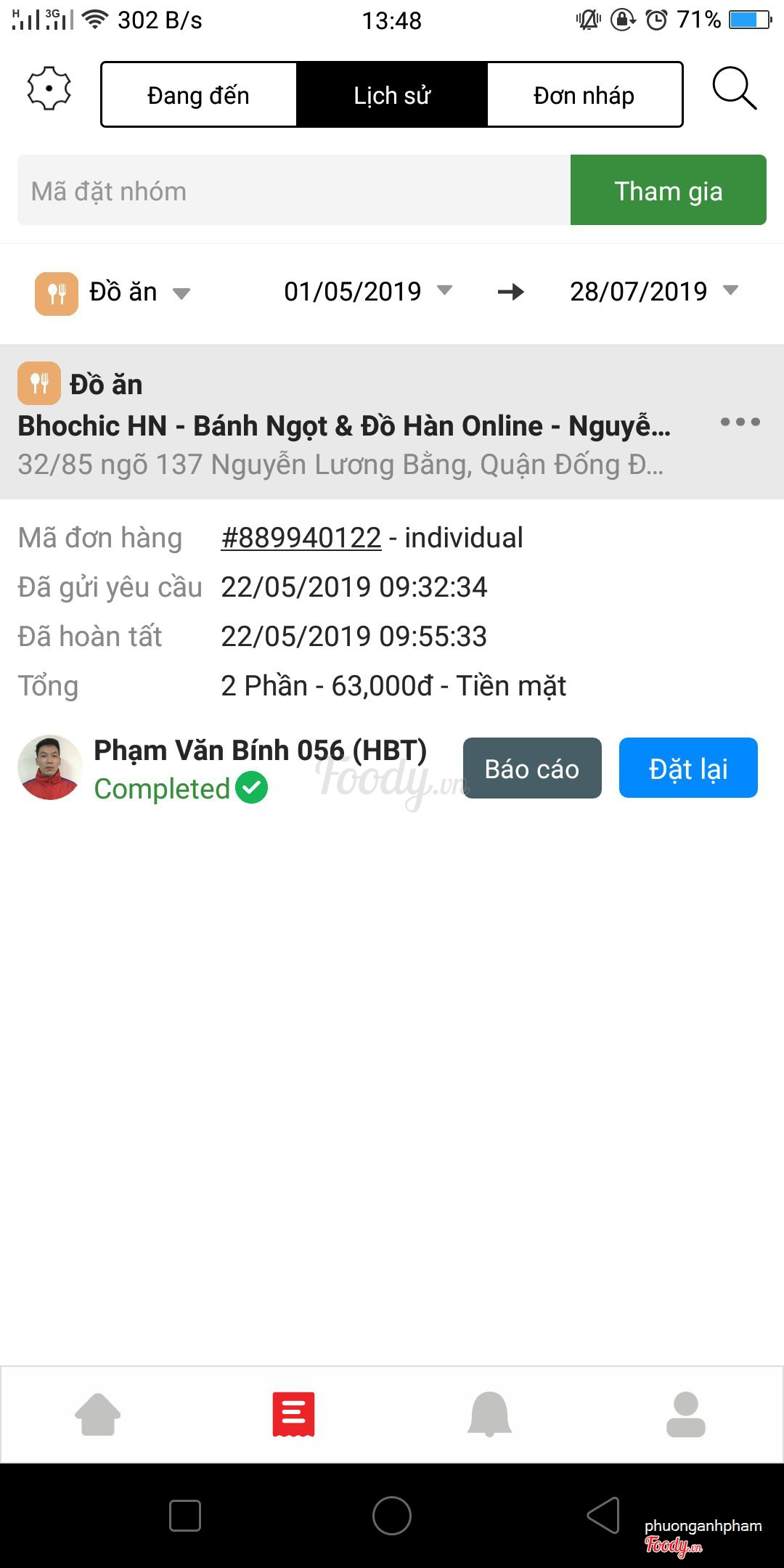Go to the home tab
784x1568 pixels.
click(x=98, y=1414)
